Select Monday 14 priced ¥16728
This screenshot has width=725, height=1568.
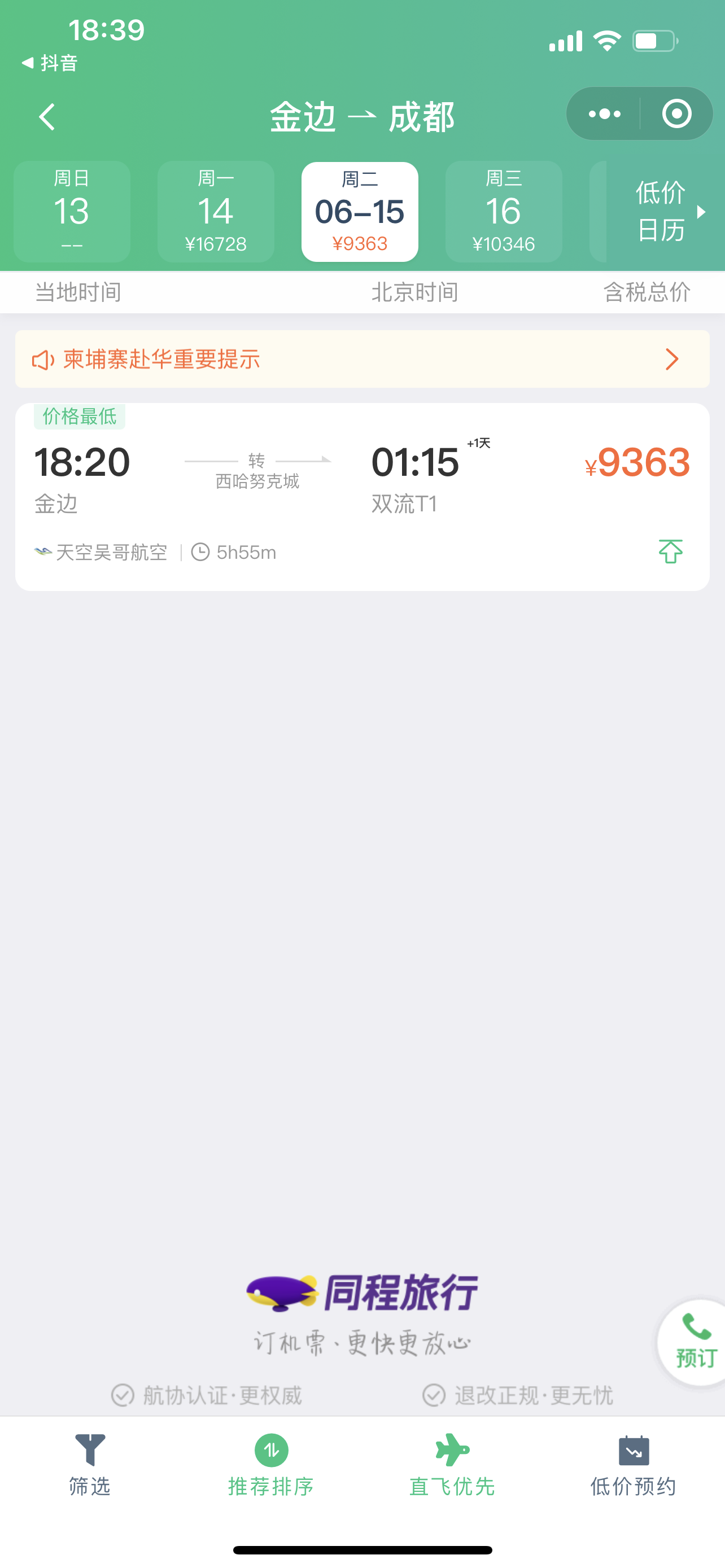point(216,211)
